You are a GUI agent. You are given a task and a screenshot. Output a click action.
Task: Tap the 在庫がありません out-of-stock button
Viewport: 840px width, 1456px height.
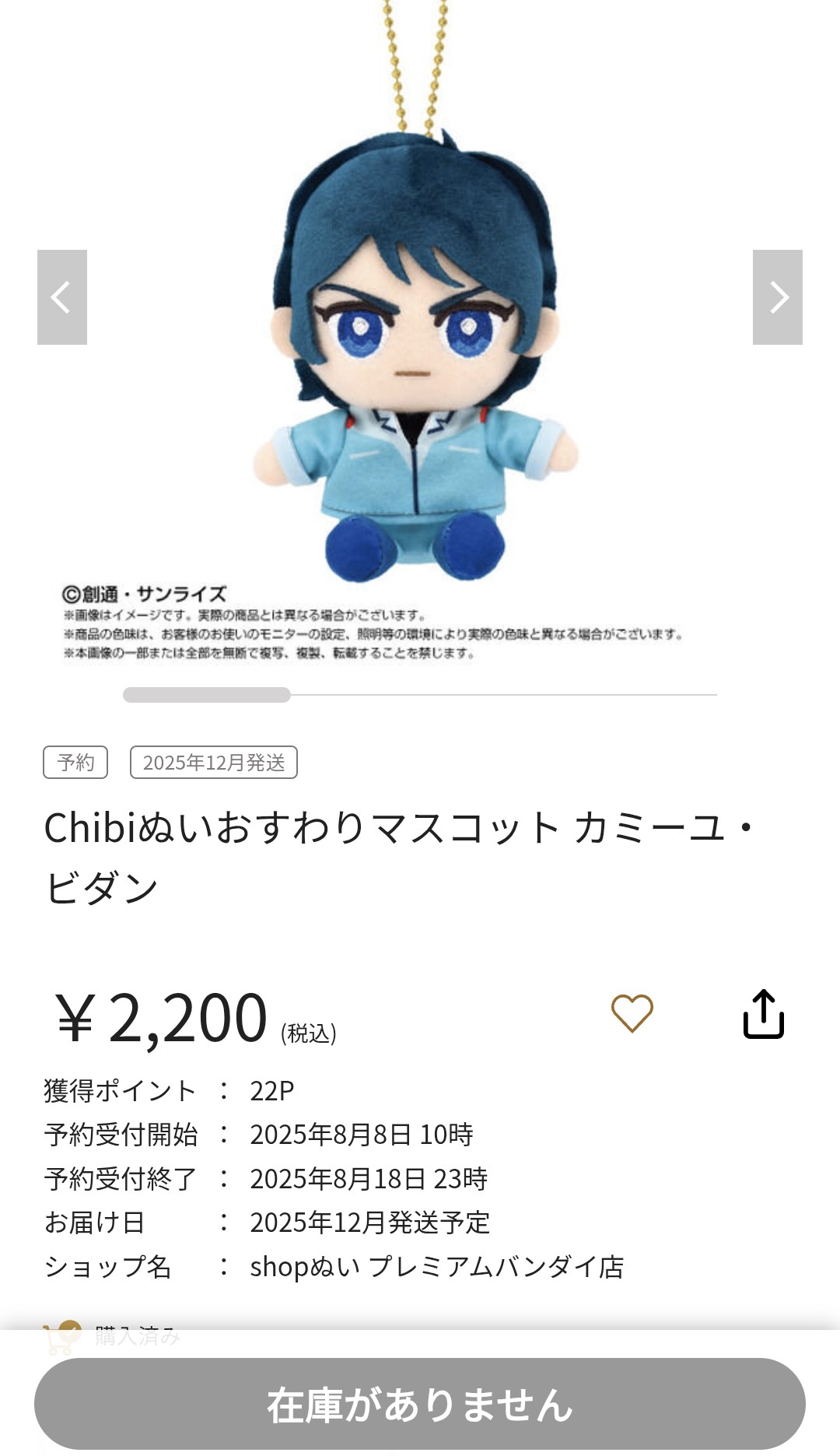pyautogui.click(x=420, y=1404)
